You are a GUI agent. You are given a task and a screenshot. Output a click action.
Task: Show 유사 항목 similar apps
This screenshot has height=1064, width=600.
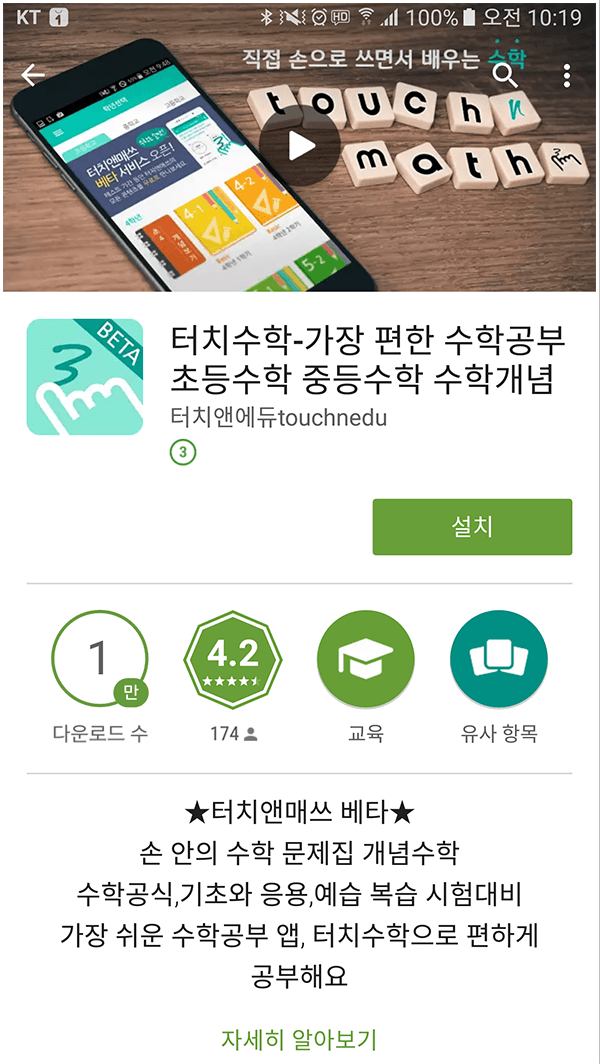499,658
